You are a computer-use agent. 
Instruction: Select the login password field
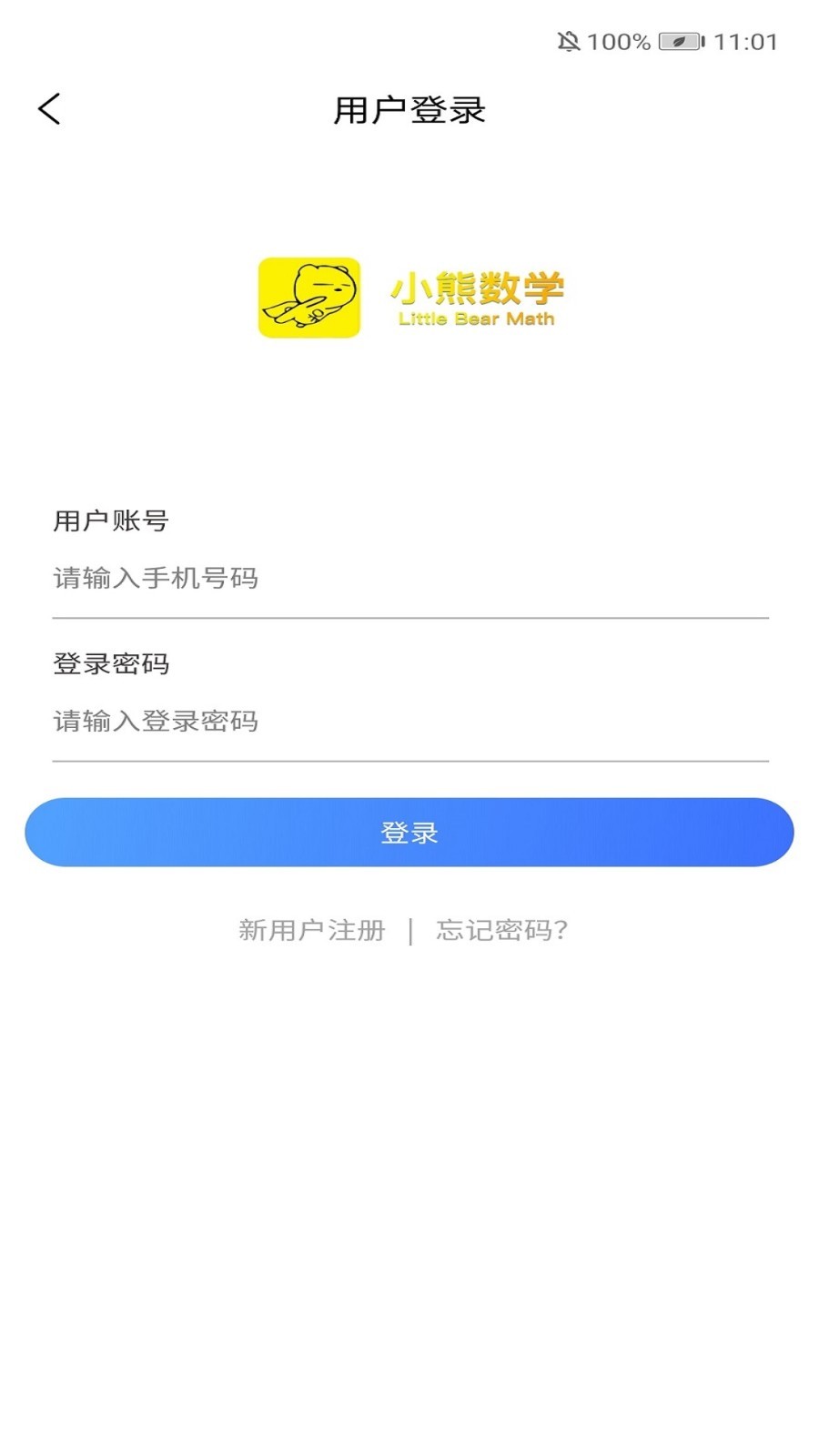[409, 722]
